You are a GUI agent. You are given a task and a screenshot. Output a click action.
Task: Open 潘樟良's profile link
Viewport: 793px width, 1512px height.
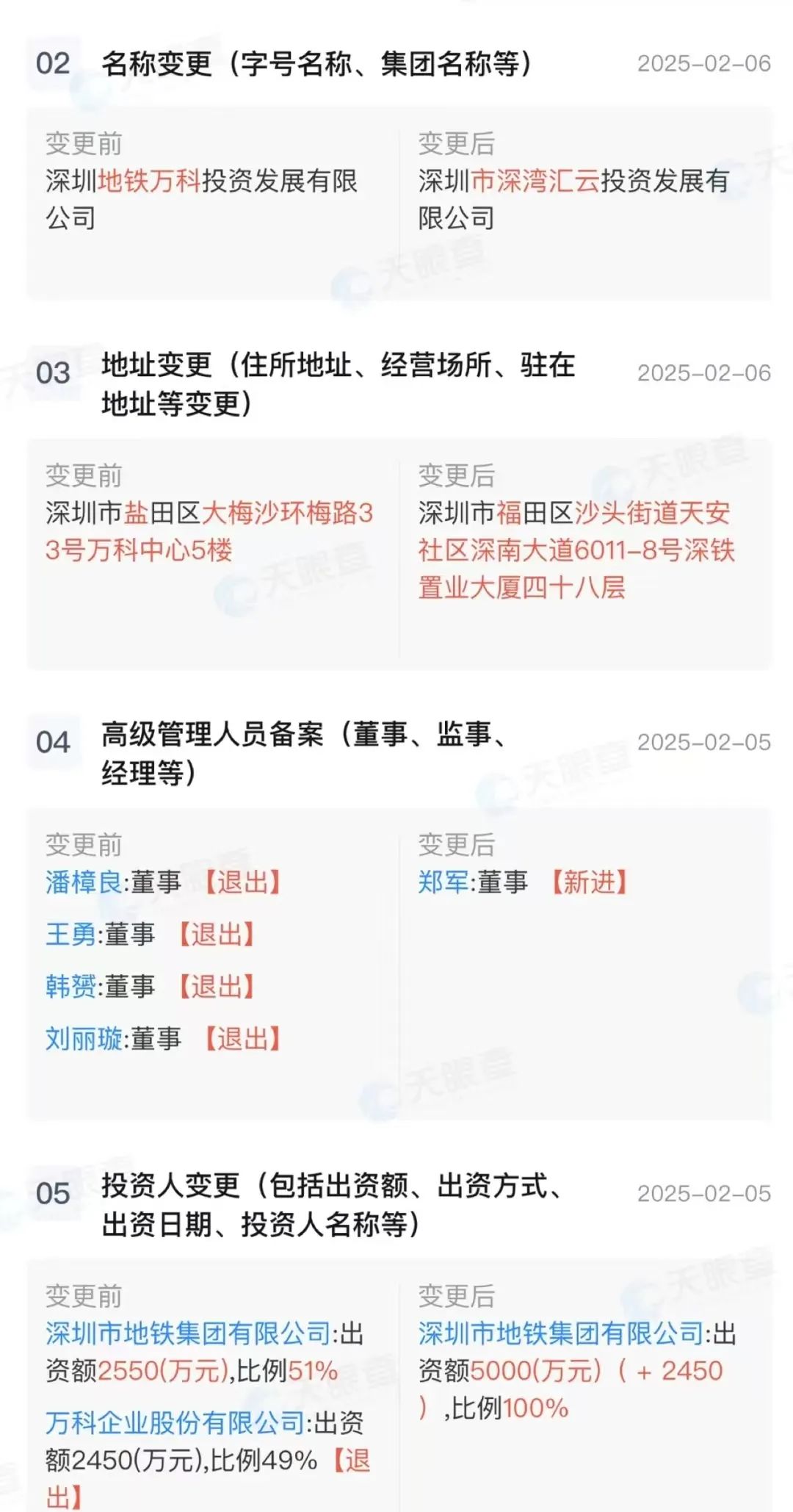pos(84,882)
